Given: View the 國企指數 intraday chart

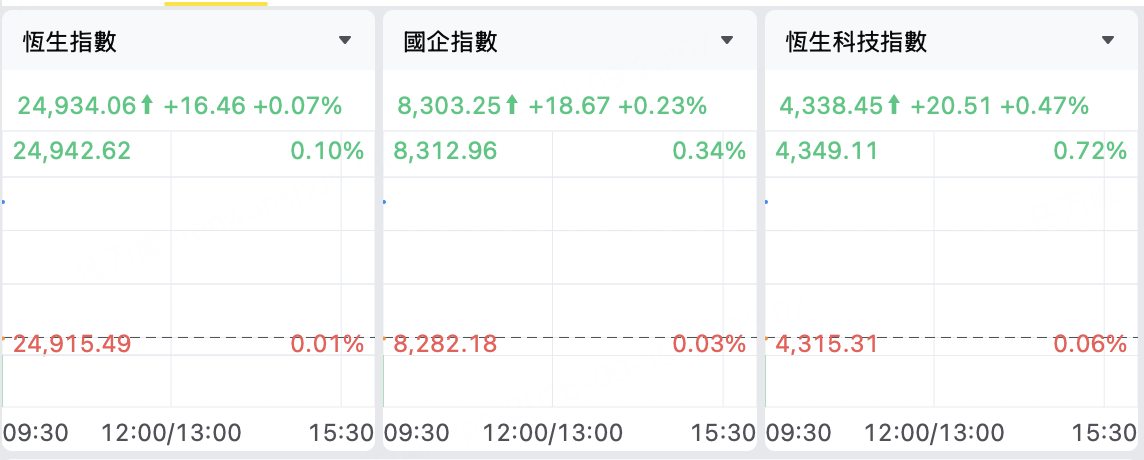Looking at the screenshot, I should (x=570, y=270).
